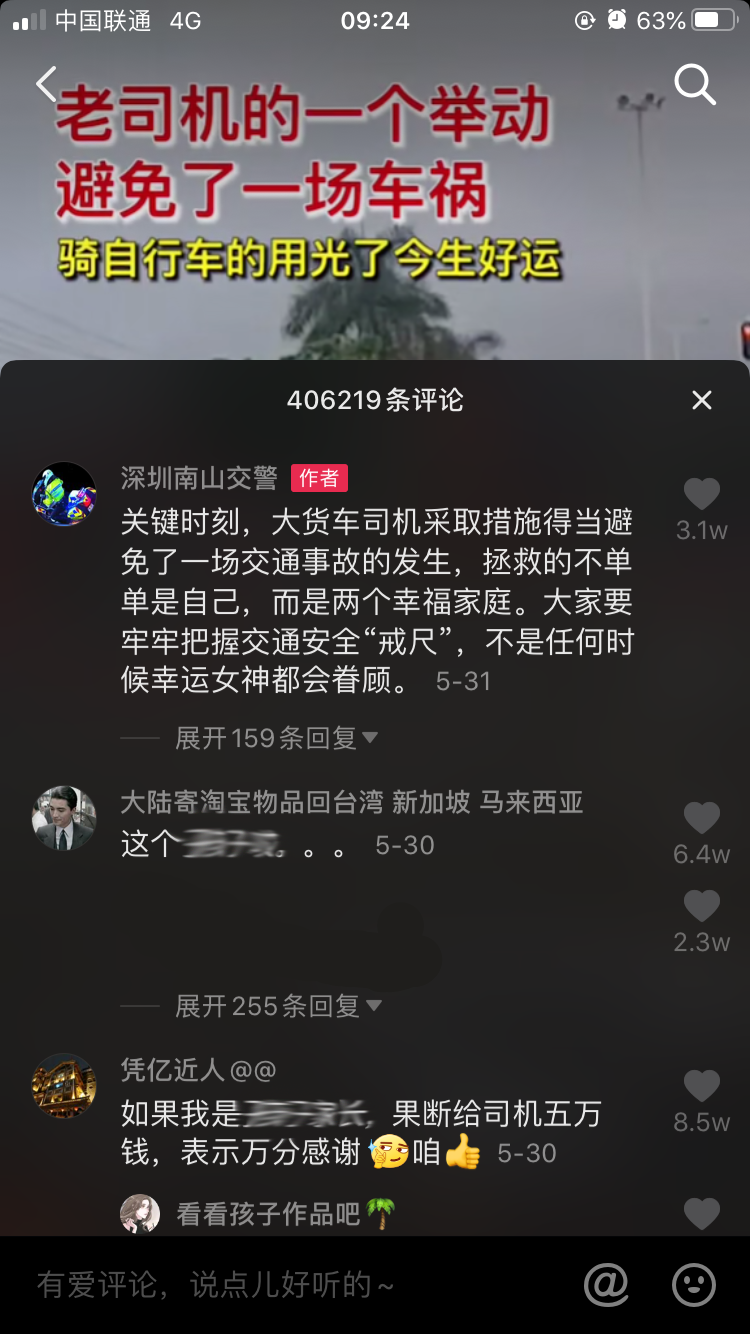Open search from the magnifier icon

coord(695,85)
